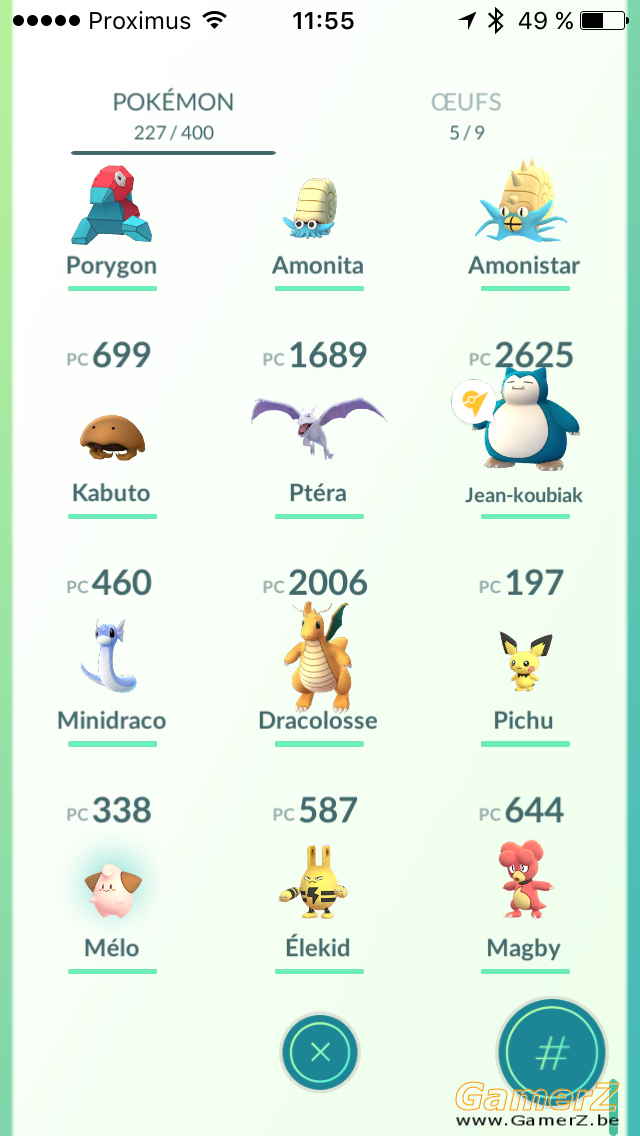The height and width of the screenshot is (1136, 640).
Task: Open the Amonita entry
Action: (318, 225)
